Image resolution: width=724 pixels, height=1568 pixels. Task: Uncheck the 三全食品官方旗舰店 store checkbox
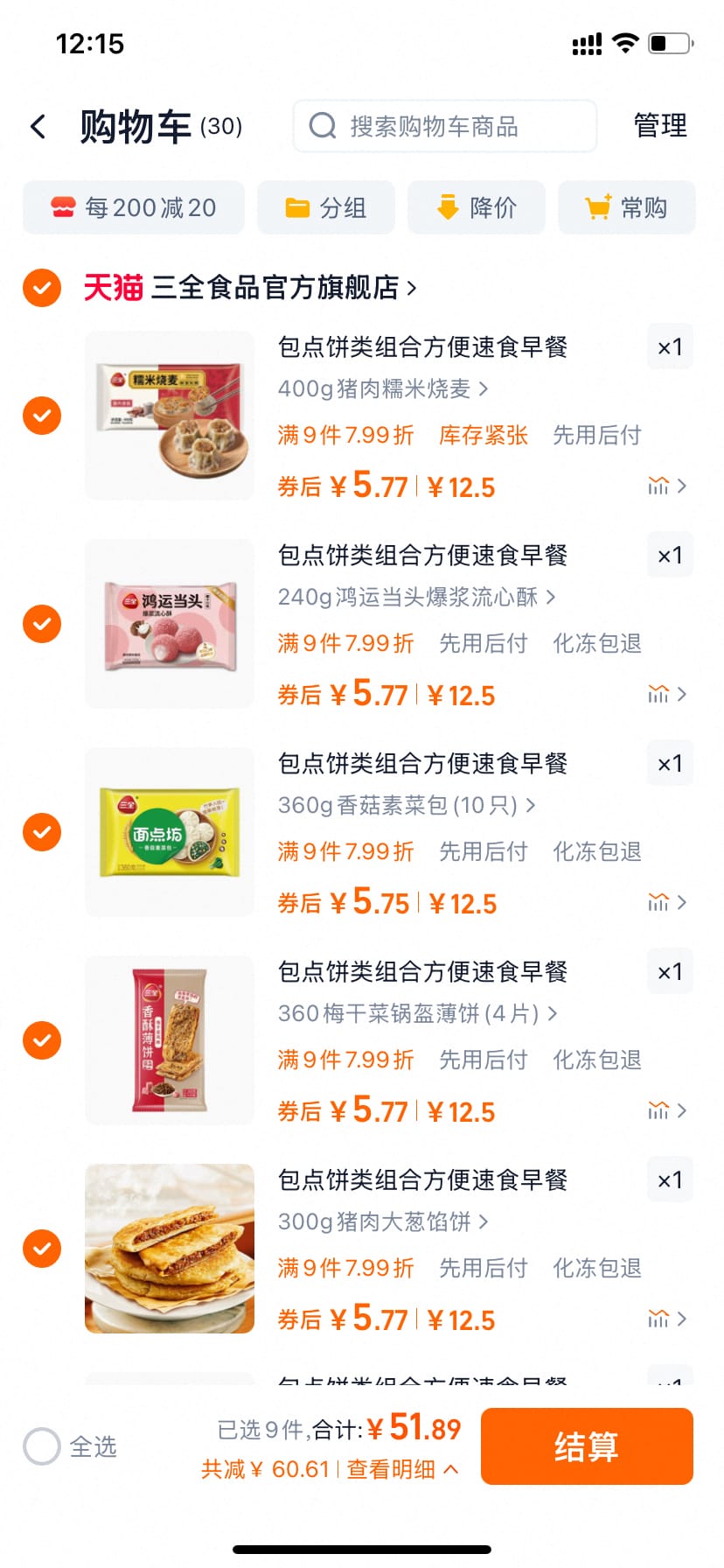(x=41, y=288)
